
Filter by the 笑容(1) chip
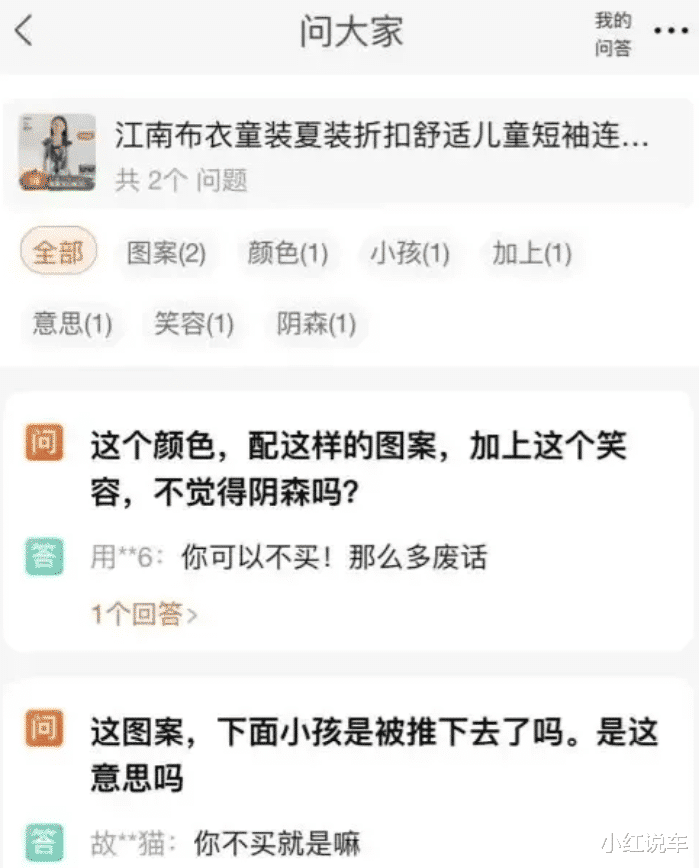[194, 324]
